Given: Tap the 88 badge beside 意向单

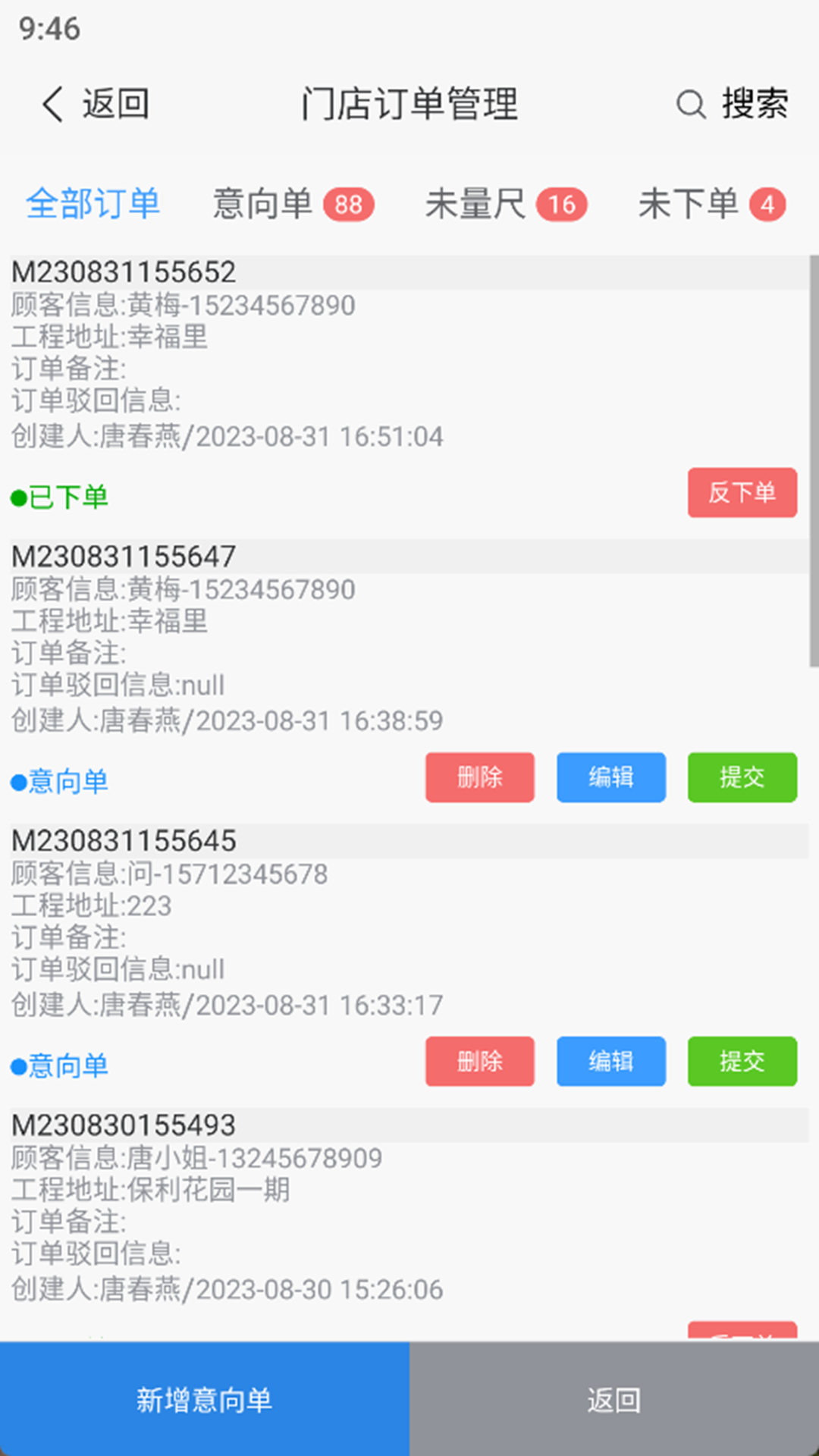Looking at the screenshot, I should pos(347,203).
